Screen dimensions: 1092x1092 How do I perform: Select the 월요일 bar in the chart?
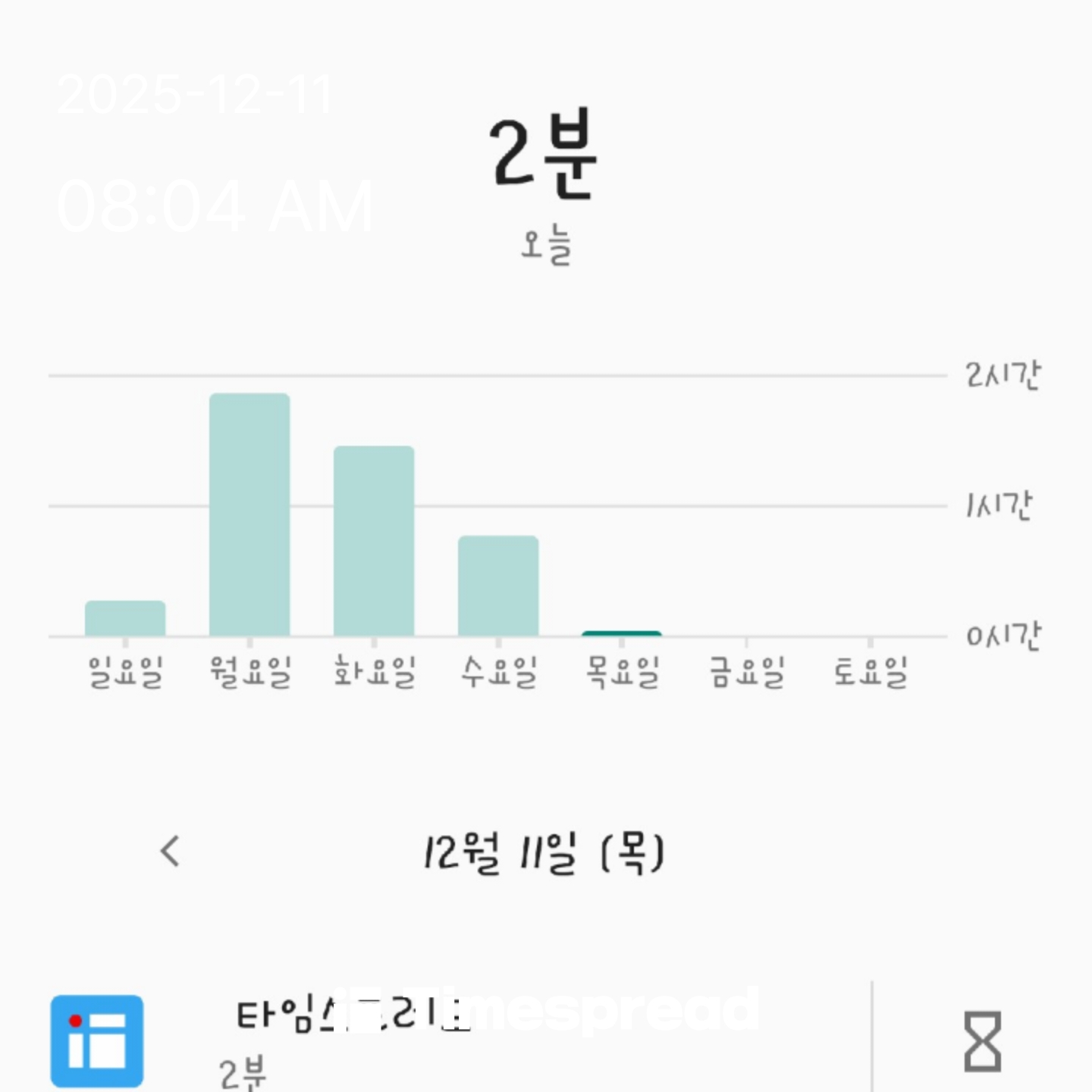click(x=249, y=514)
